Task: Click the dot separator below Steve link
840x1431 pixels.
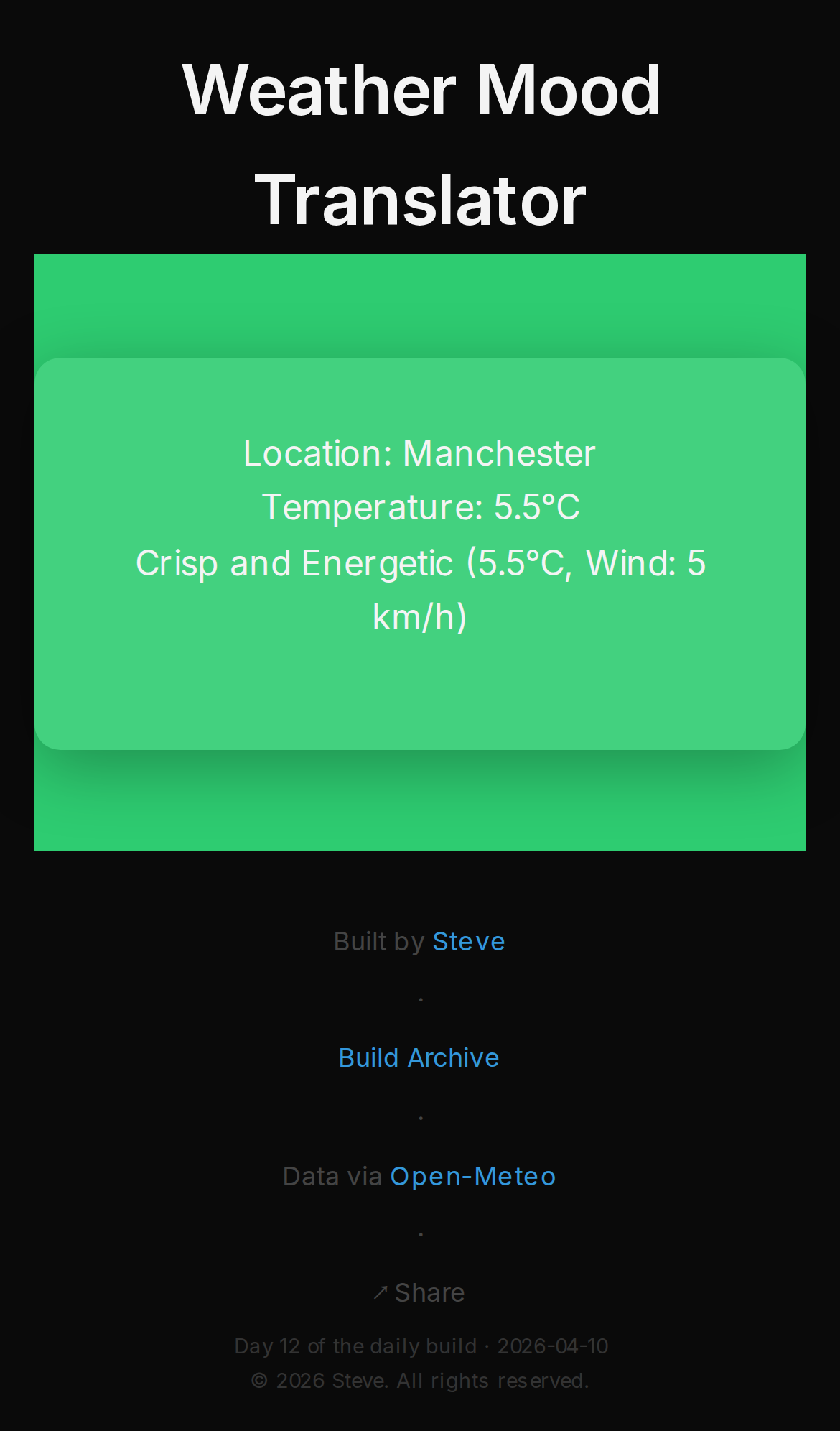Action: coord(420,999)
